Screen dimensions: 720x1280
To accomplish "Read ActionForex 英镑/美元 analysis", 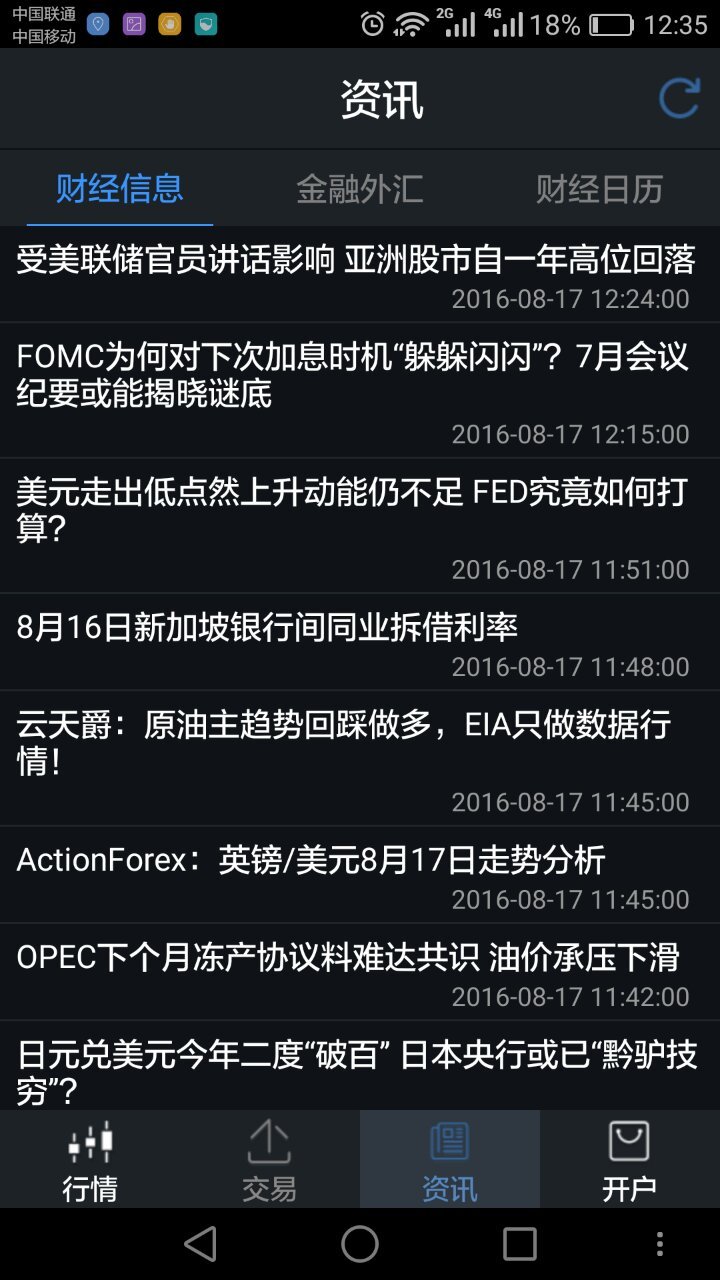I will point(355,874).
